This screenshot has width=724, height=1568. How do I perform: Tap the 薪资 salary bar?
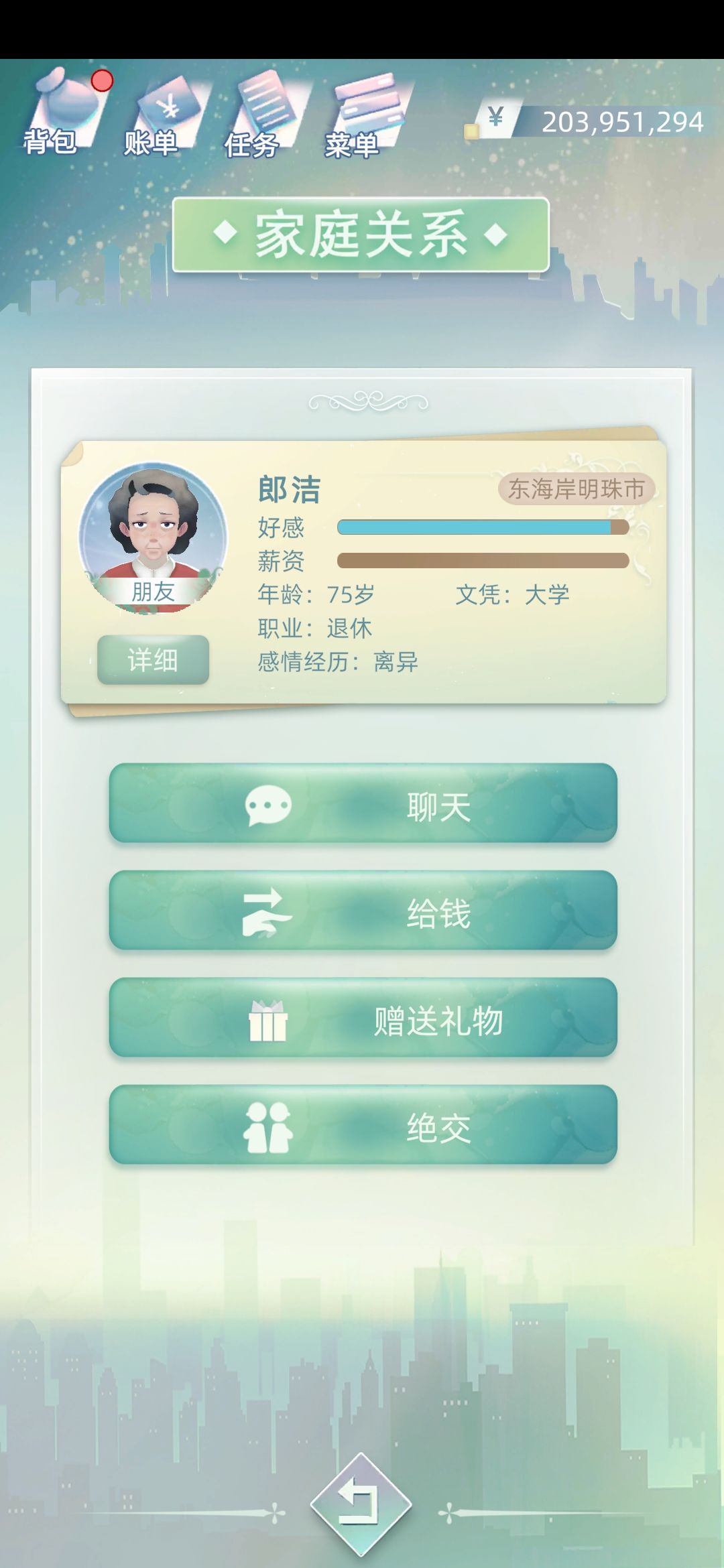click(481, 563)
